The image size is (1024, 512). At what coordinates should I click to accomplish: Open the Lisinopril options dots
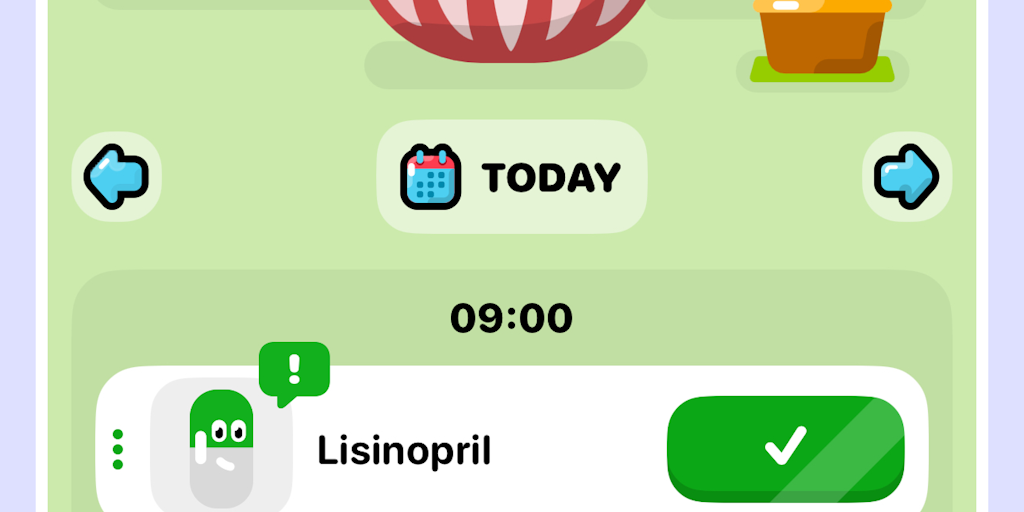coord(118,450)
